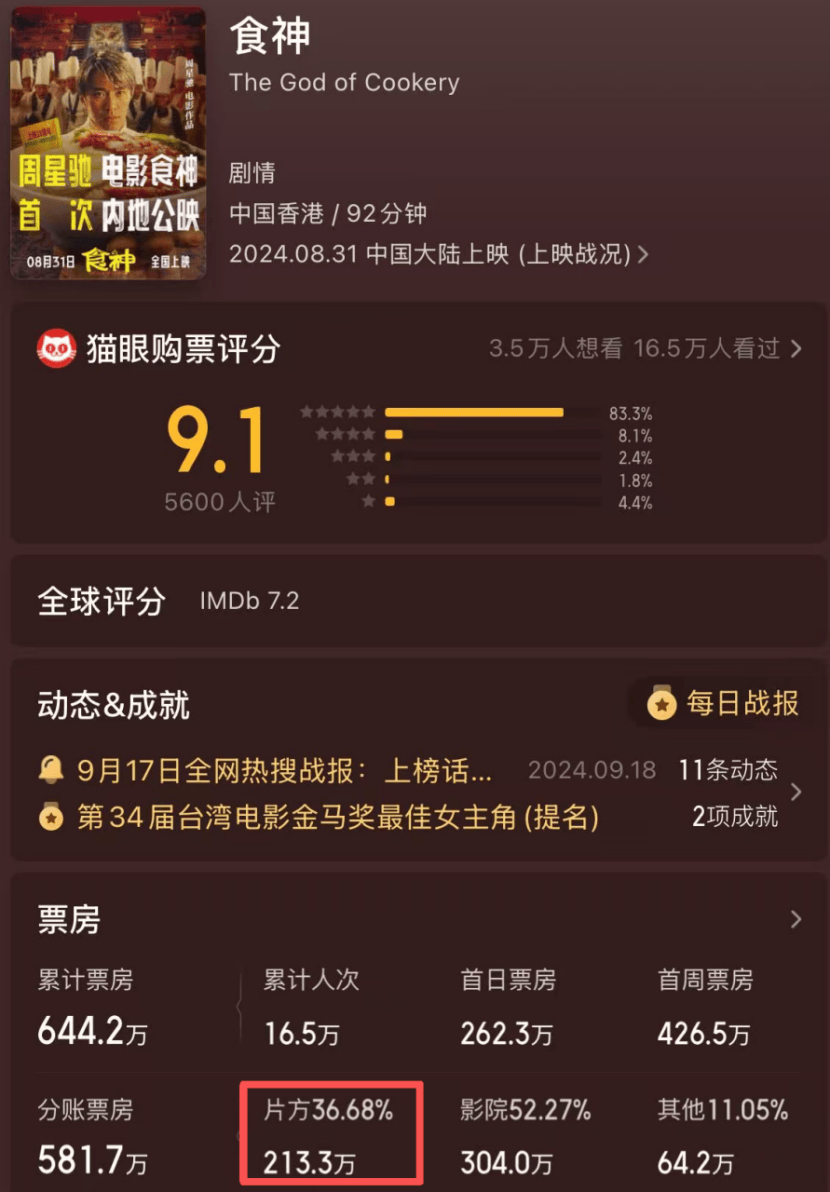Image resolution: width=830 pixels, height=1192 pixels.
Task: Open the 食神 movie poster
Action: click(x=108, y=145)
